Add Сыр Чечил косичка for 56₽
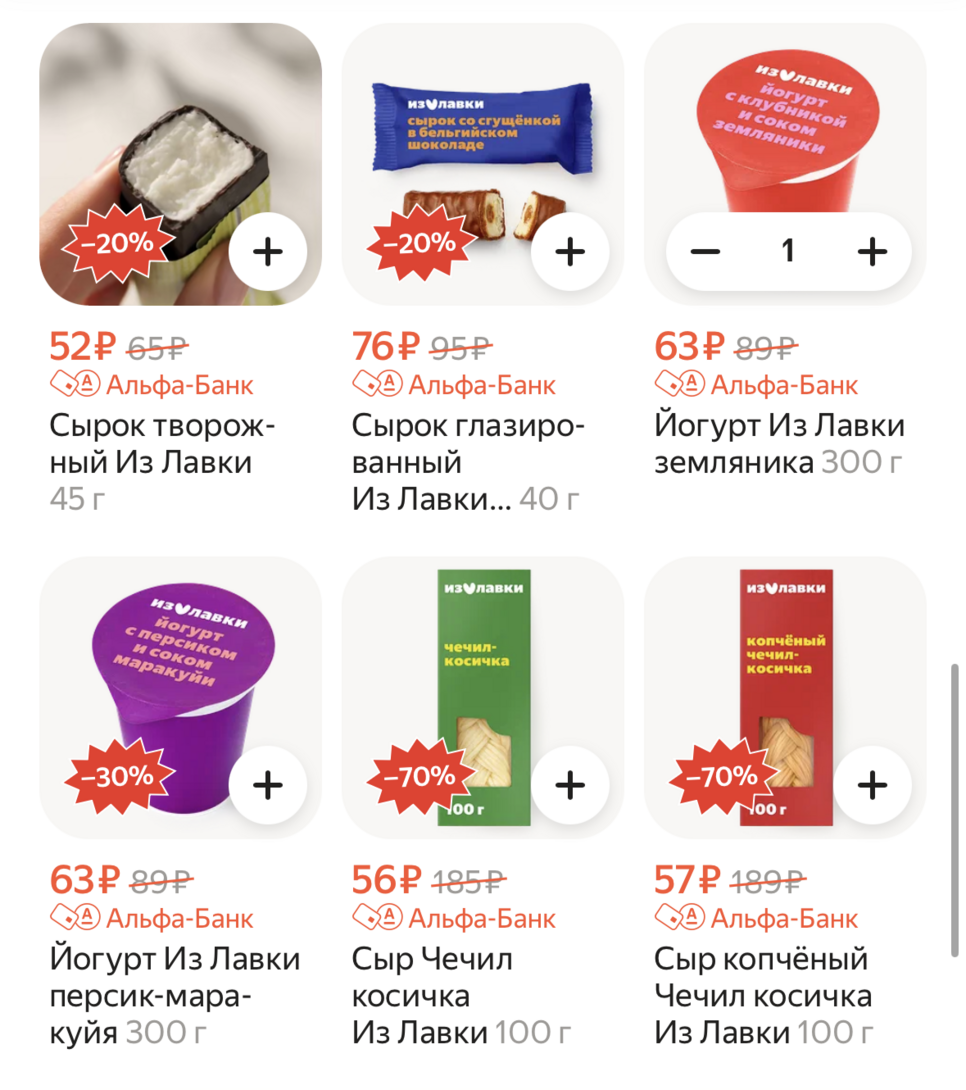 click(569, 785)
